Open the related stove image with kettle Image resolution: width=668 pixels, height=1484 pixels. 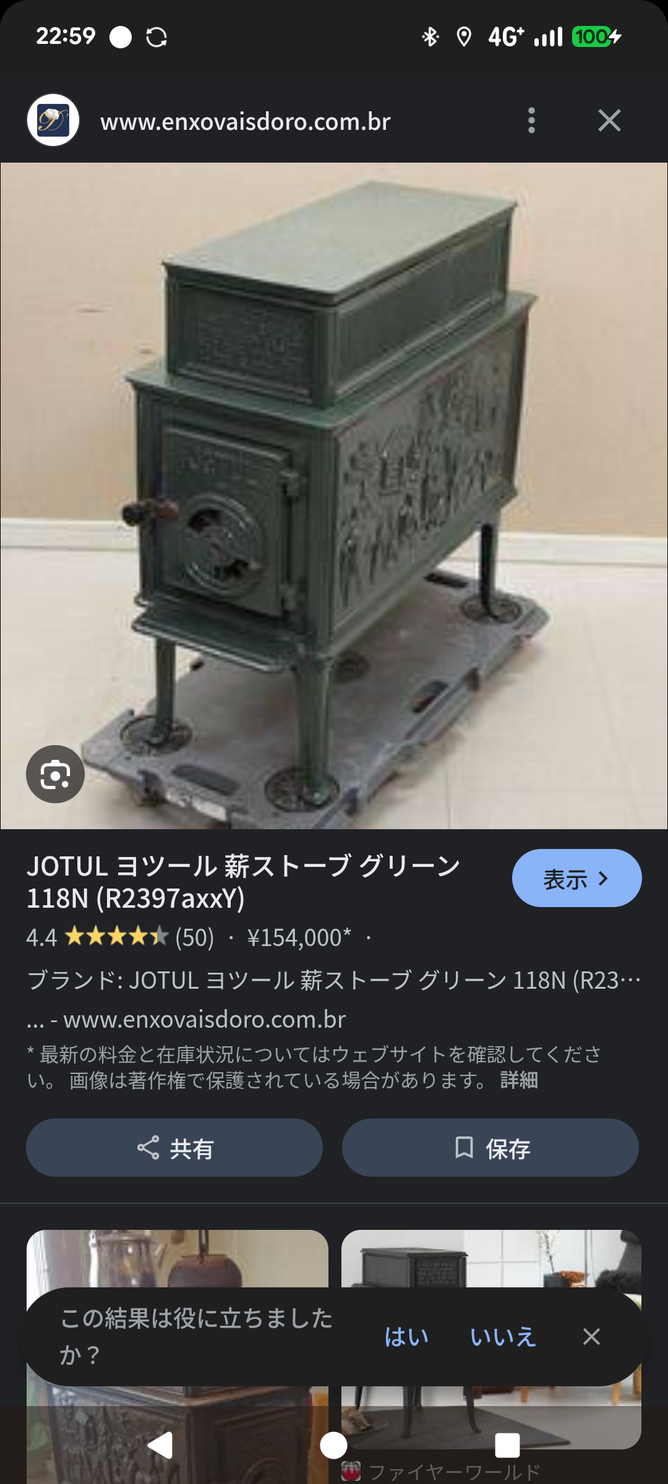(177, 1262)
